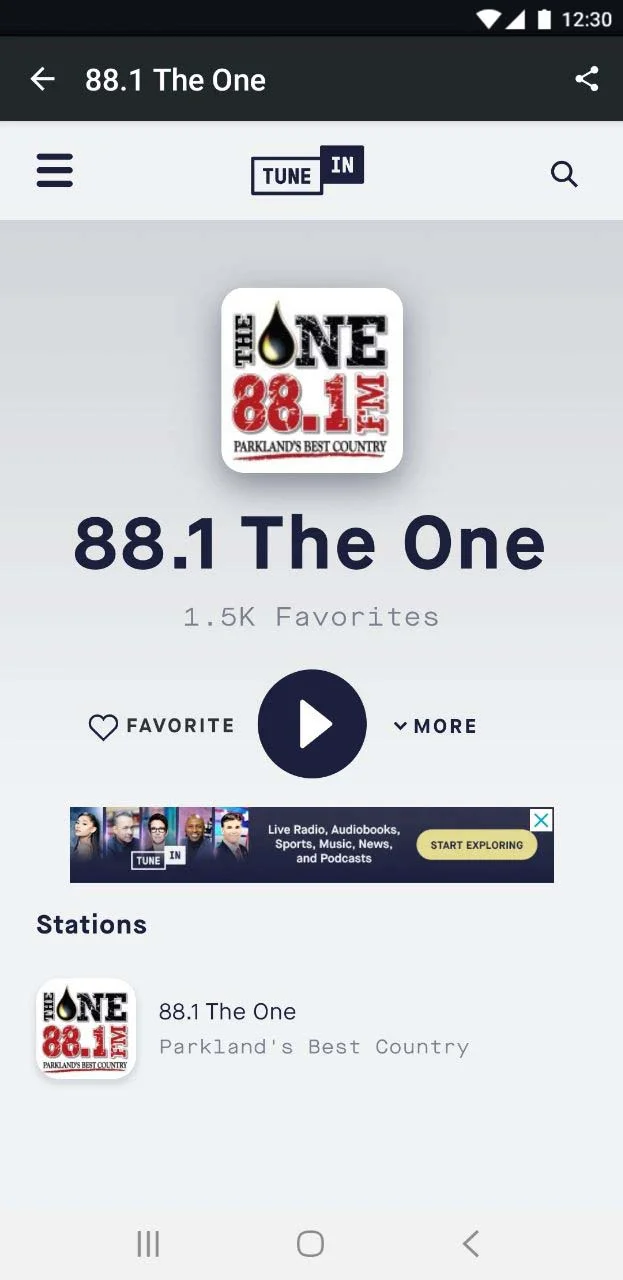The width and height of the screenshot is (623, 1280).
Task: Tap the TuneIn search icon
Action: 564,174
